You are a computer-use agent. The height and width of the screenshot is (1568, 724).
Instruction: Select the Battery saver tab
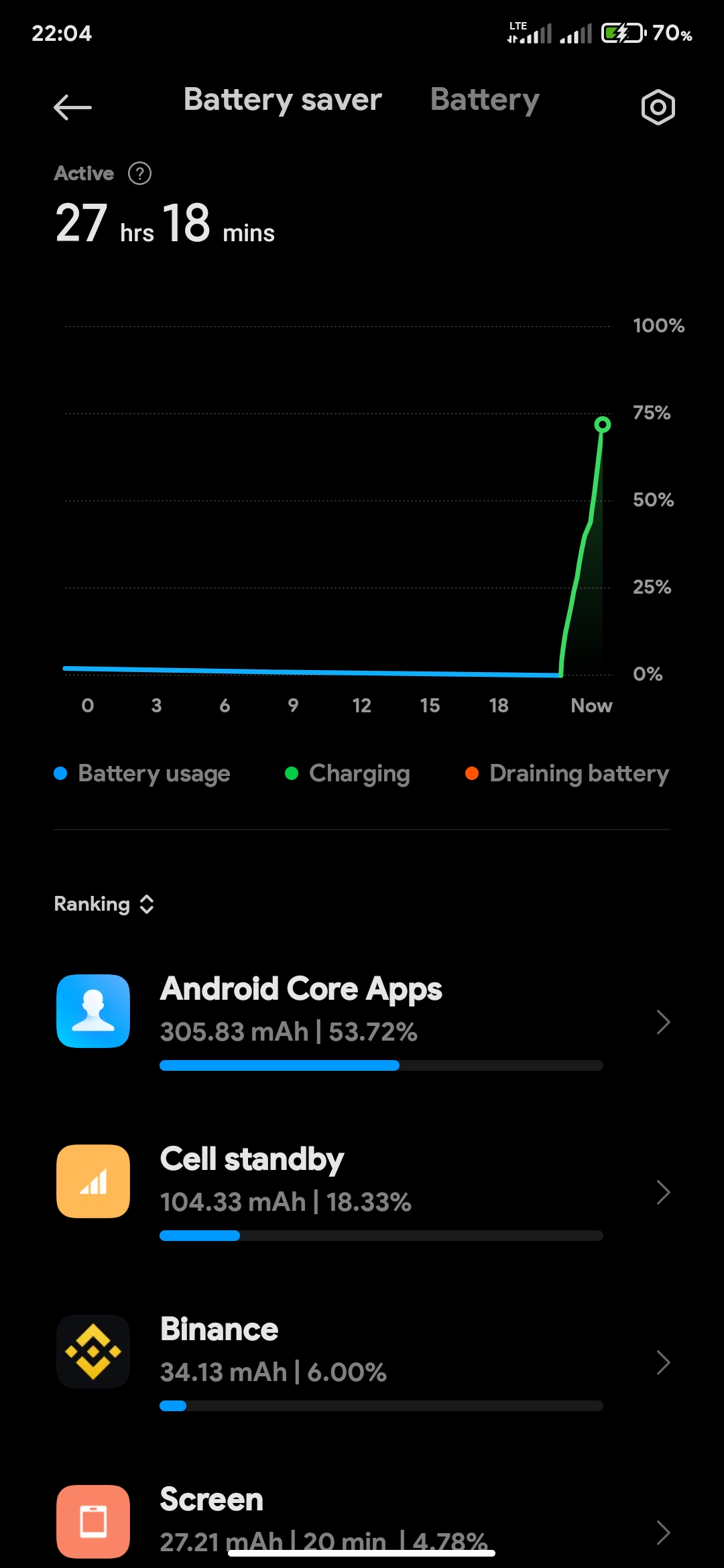click(x=282, y=100)
